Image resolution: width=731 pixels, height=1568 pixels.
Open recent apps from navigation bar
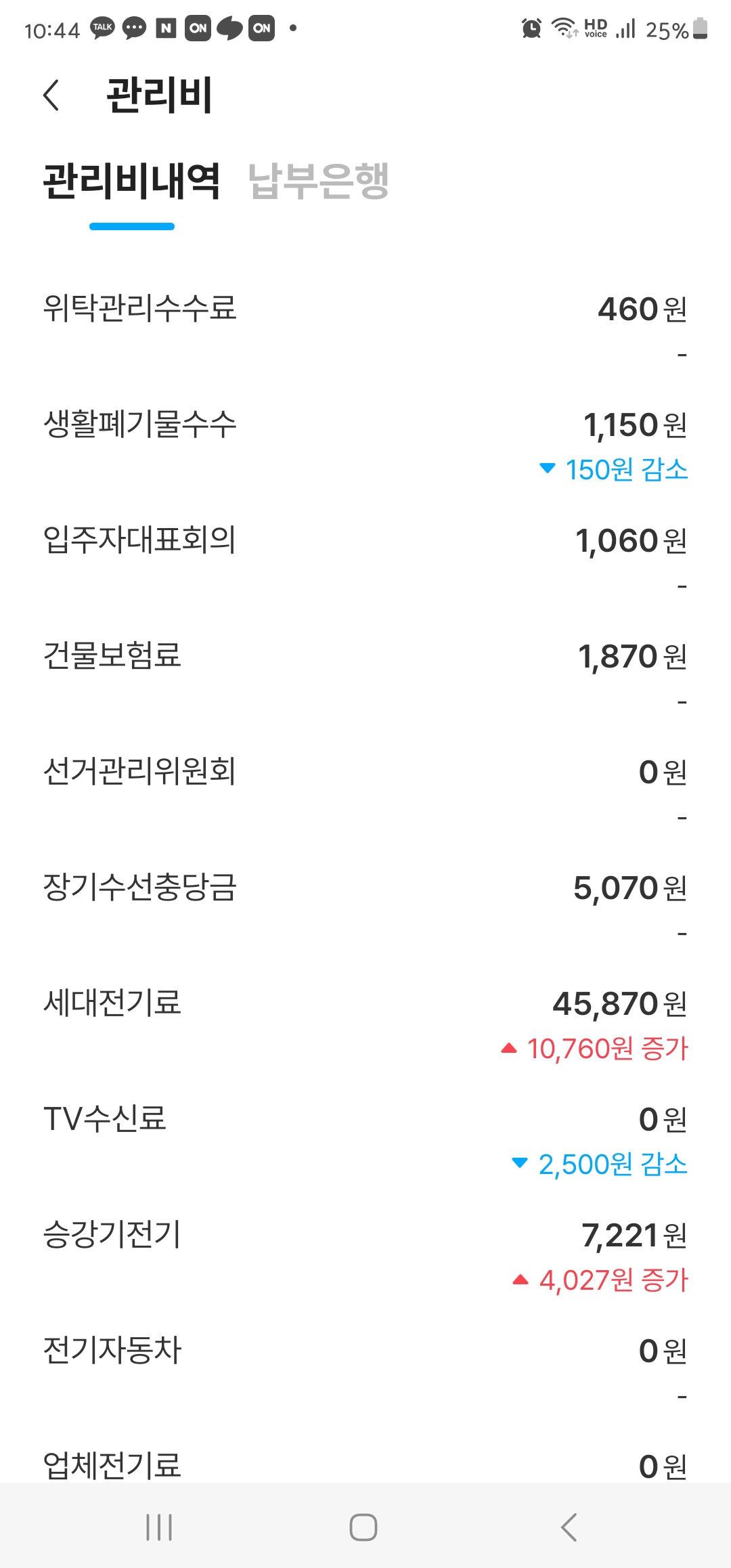click(x=159, y=1527)
